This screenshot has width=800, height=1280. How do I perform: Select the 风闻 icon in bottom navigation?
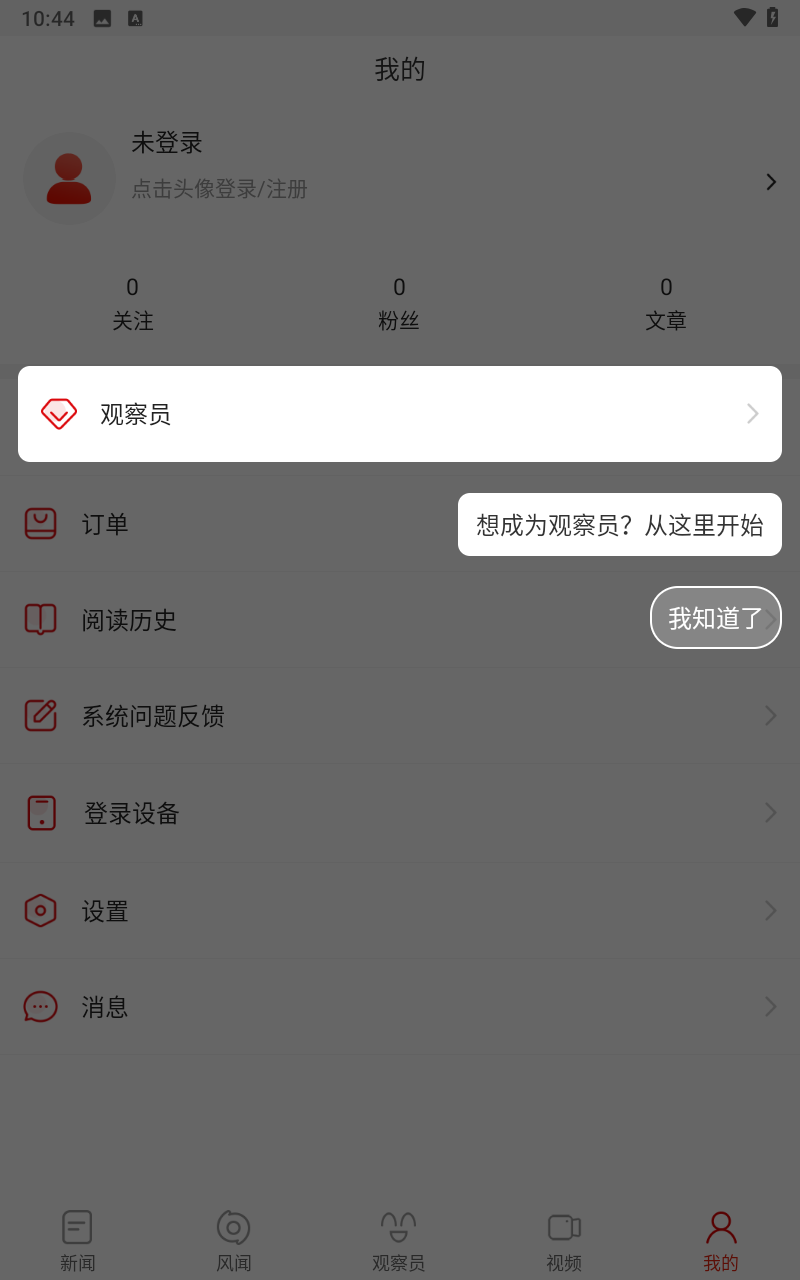coord(233,1226)
